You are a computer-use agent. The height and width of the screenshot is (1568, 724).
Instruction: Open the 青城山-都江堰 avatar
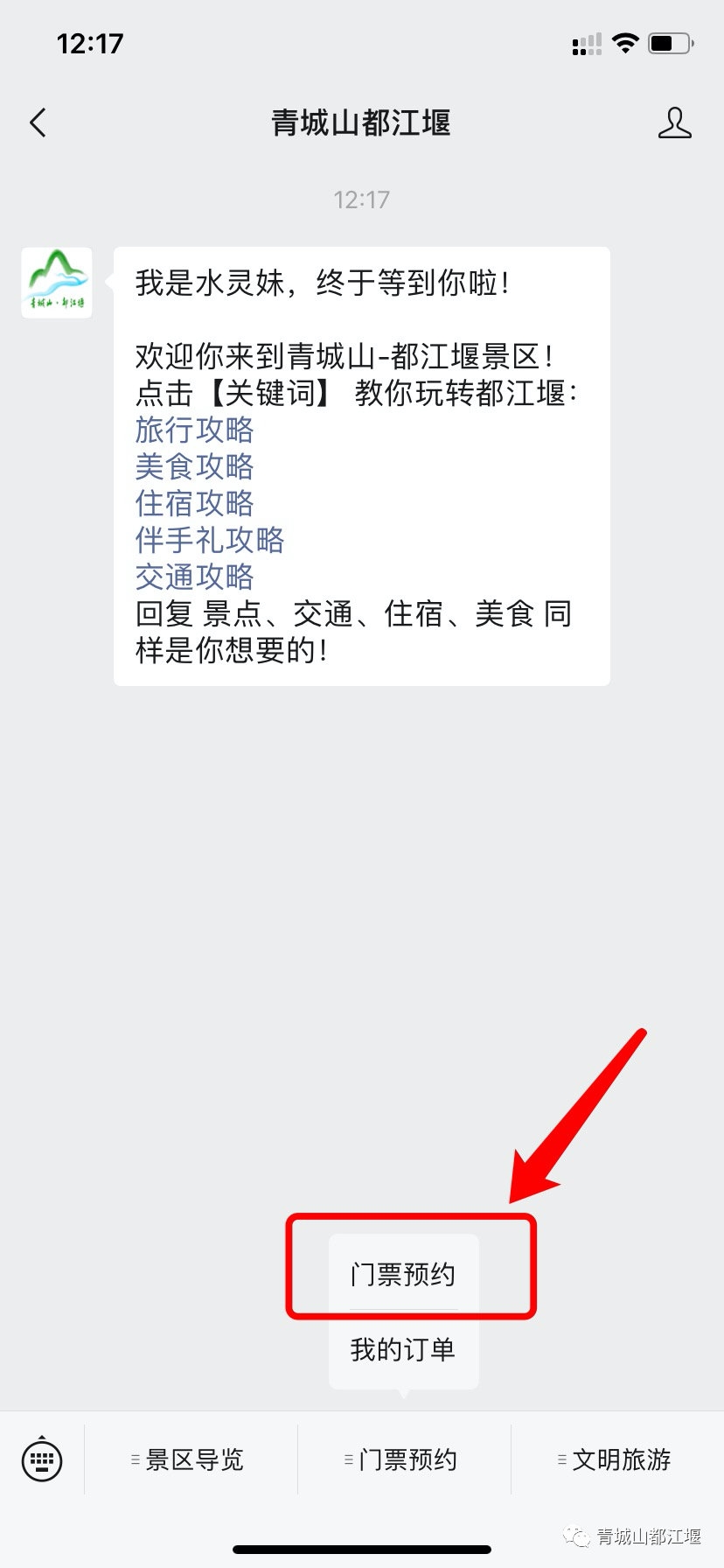click(x=57, y=283)
